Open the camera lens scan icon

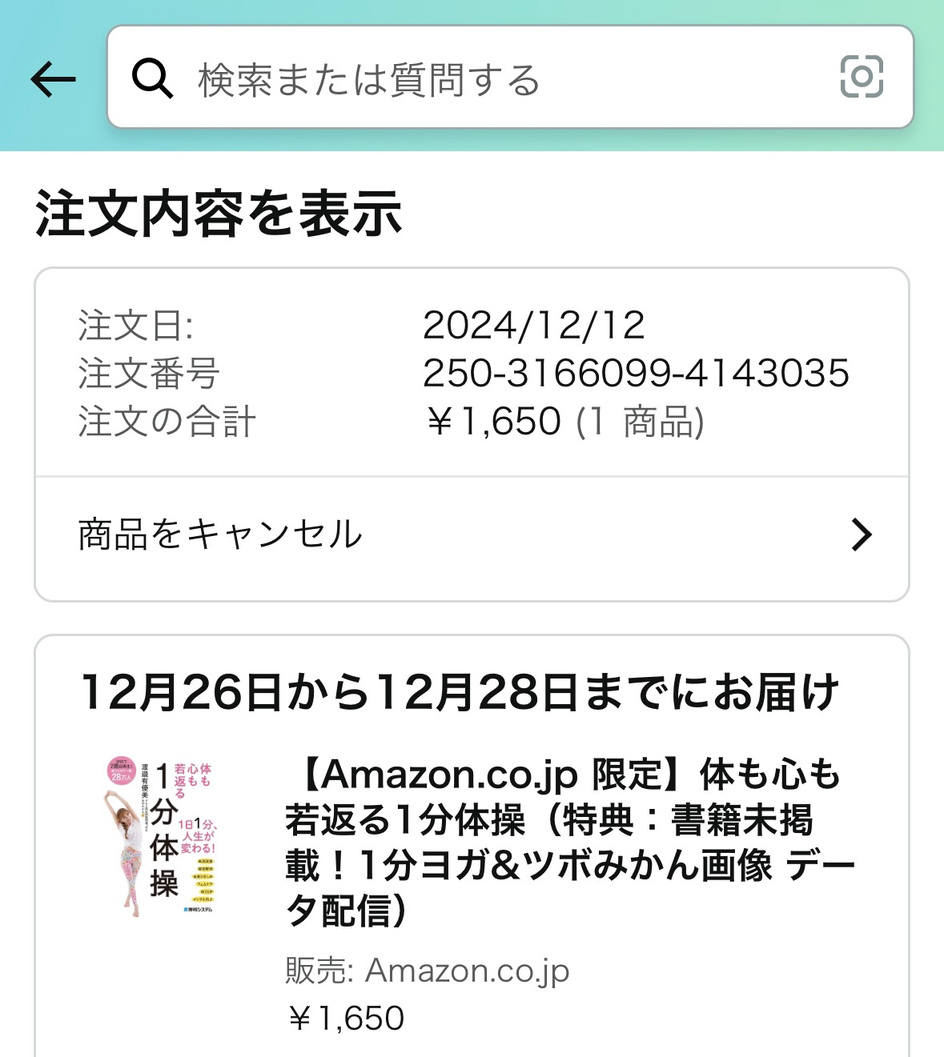coord(861,77)
